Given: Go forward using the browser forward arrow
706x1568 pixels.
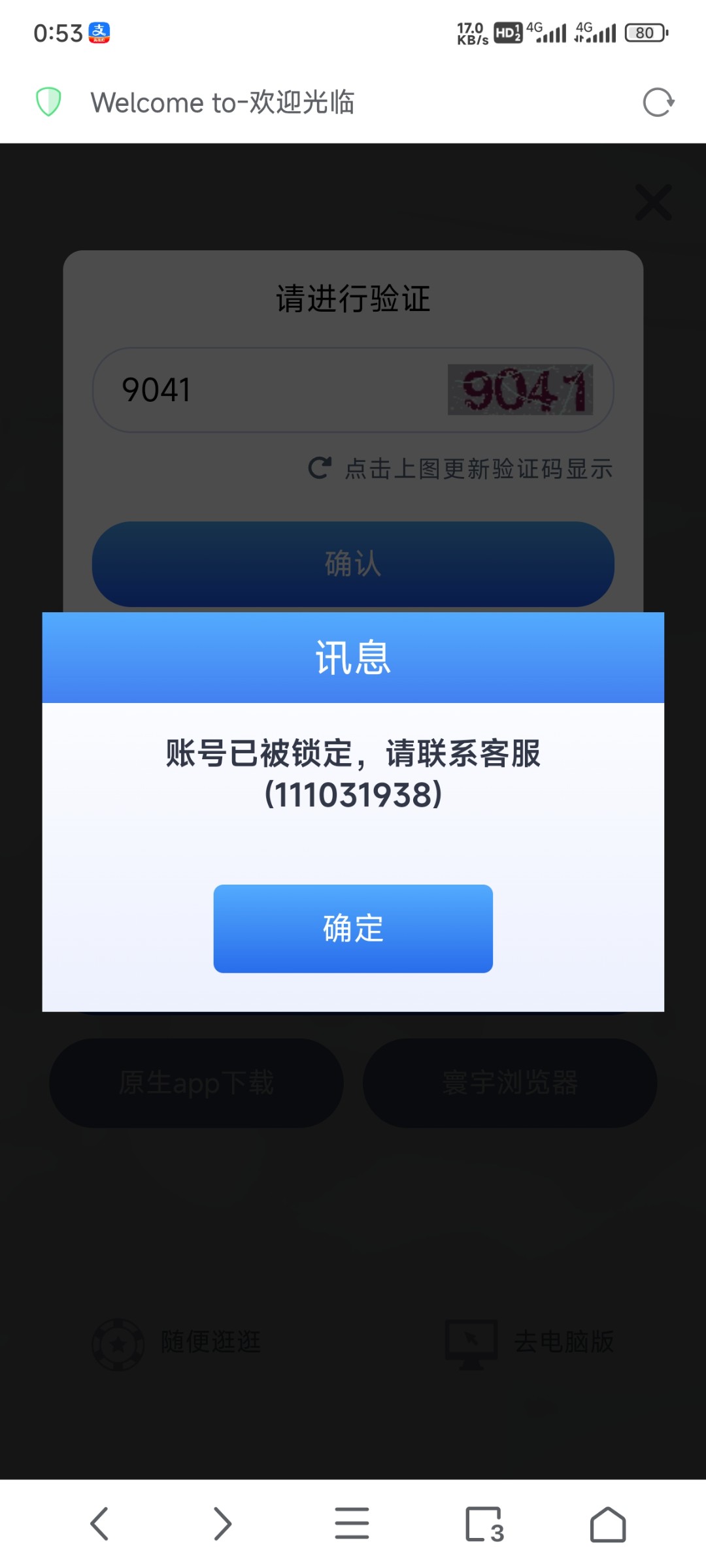Looking at the screenshot, I should tap(223, 1524).
